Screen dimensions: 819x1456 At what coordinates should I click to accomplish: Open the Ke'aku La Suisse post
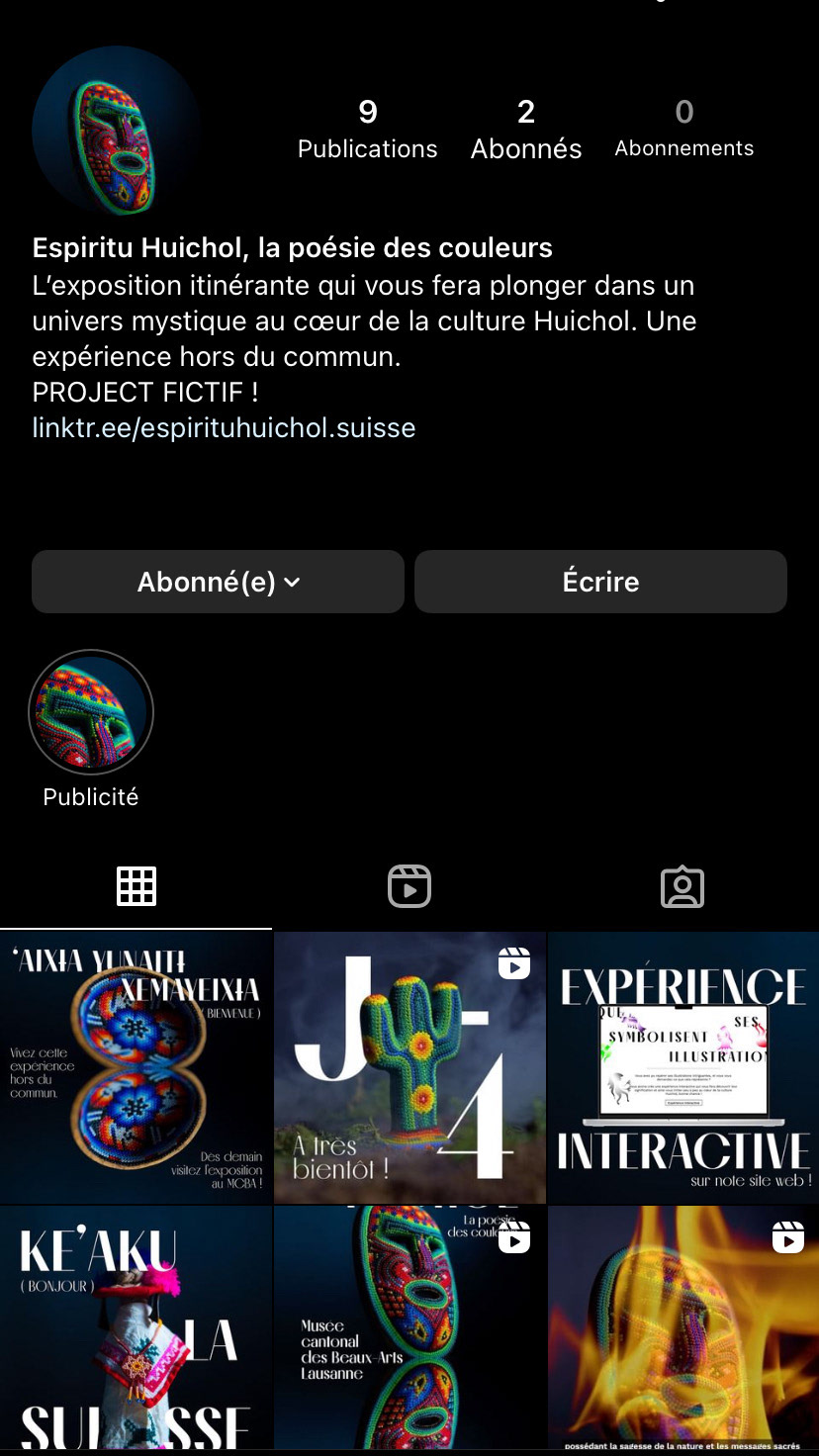click(136, 1328)
